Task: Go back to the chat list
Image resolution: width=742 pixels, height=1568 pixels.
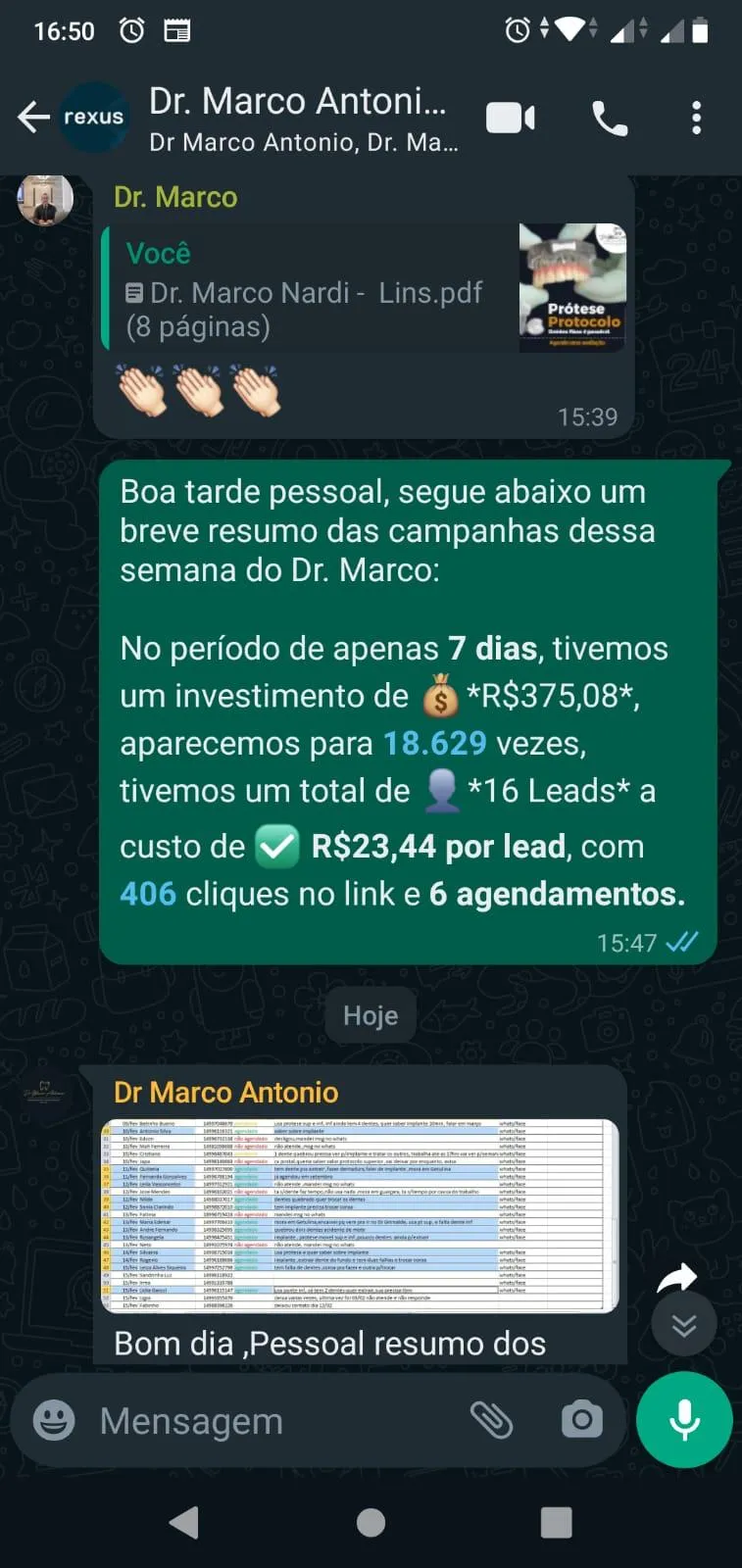Action: (x=33, y=118)
